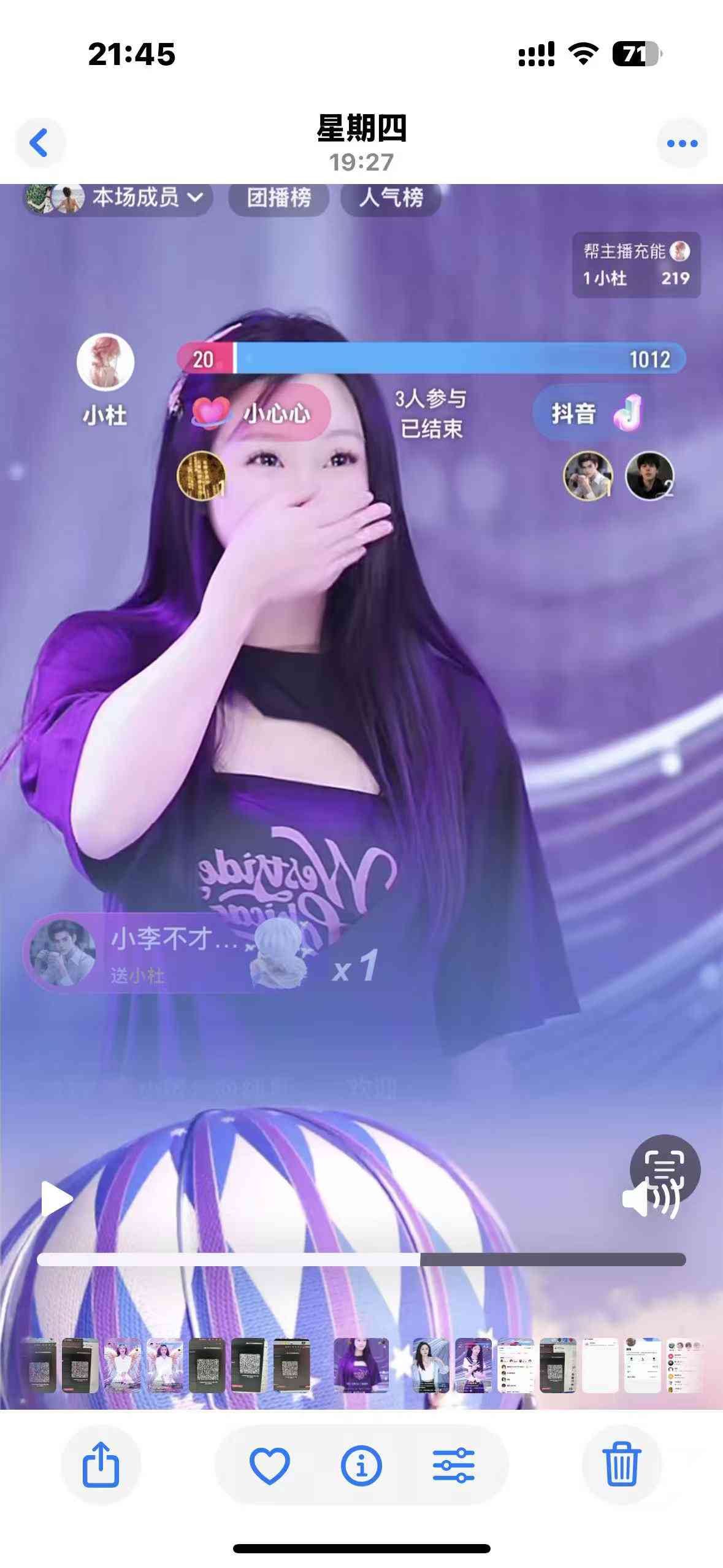The width and height of the screenshot is (723, 1568).
Task: Tap the video progress bar to seek
Action: (361, 1259)
